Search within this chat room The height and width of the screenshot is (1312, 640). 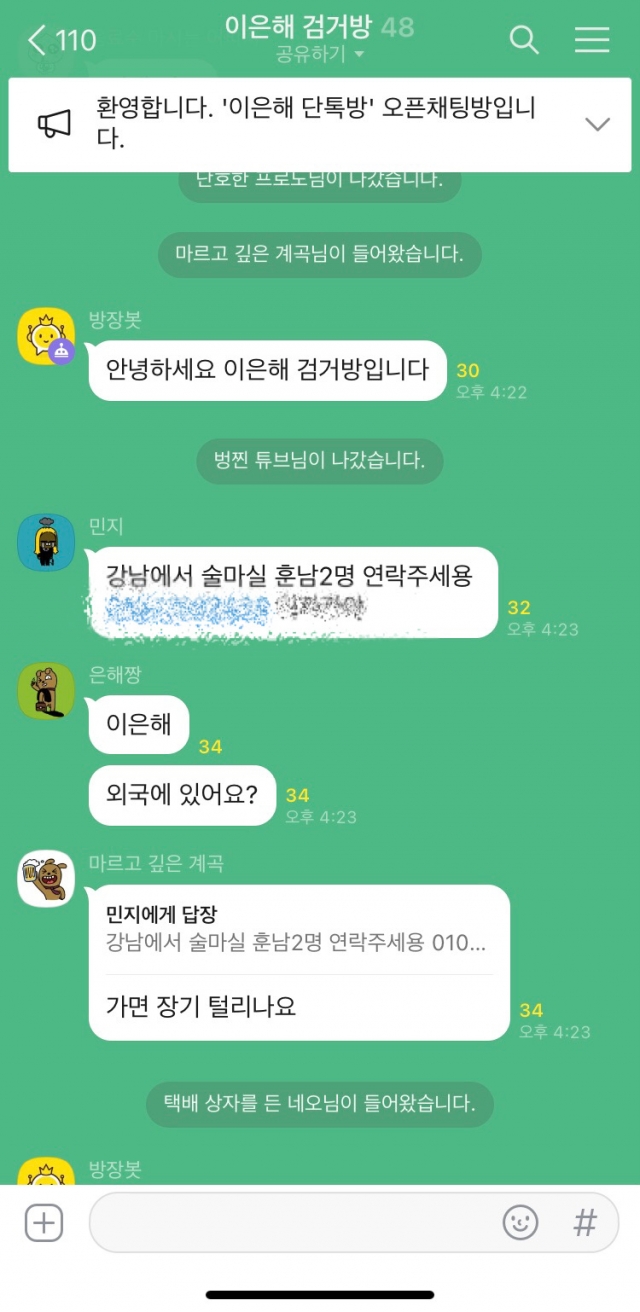(524, 40)
